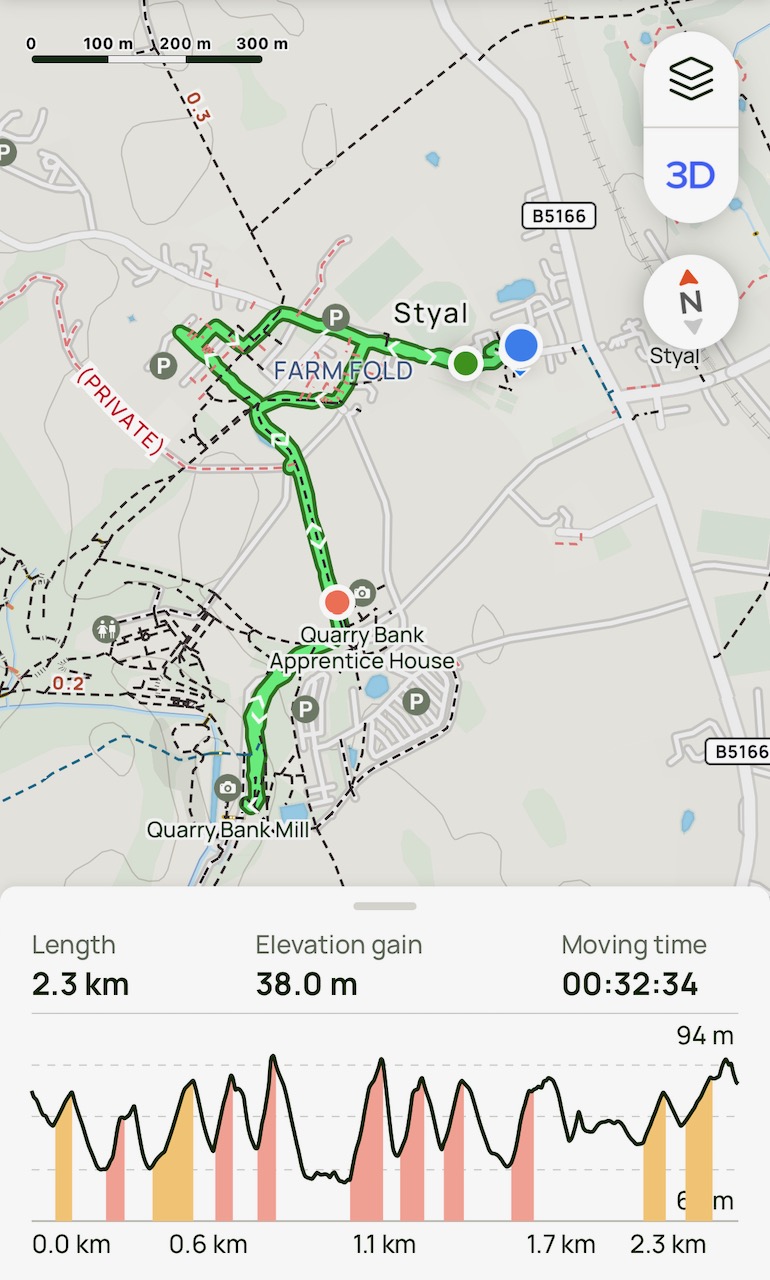
Task: Select the red waypoint near Apprentice House
Action: tap(337, 601)
